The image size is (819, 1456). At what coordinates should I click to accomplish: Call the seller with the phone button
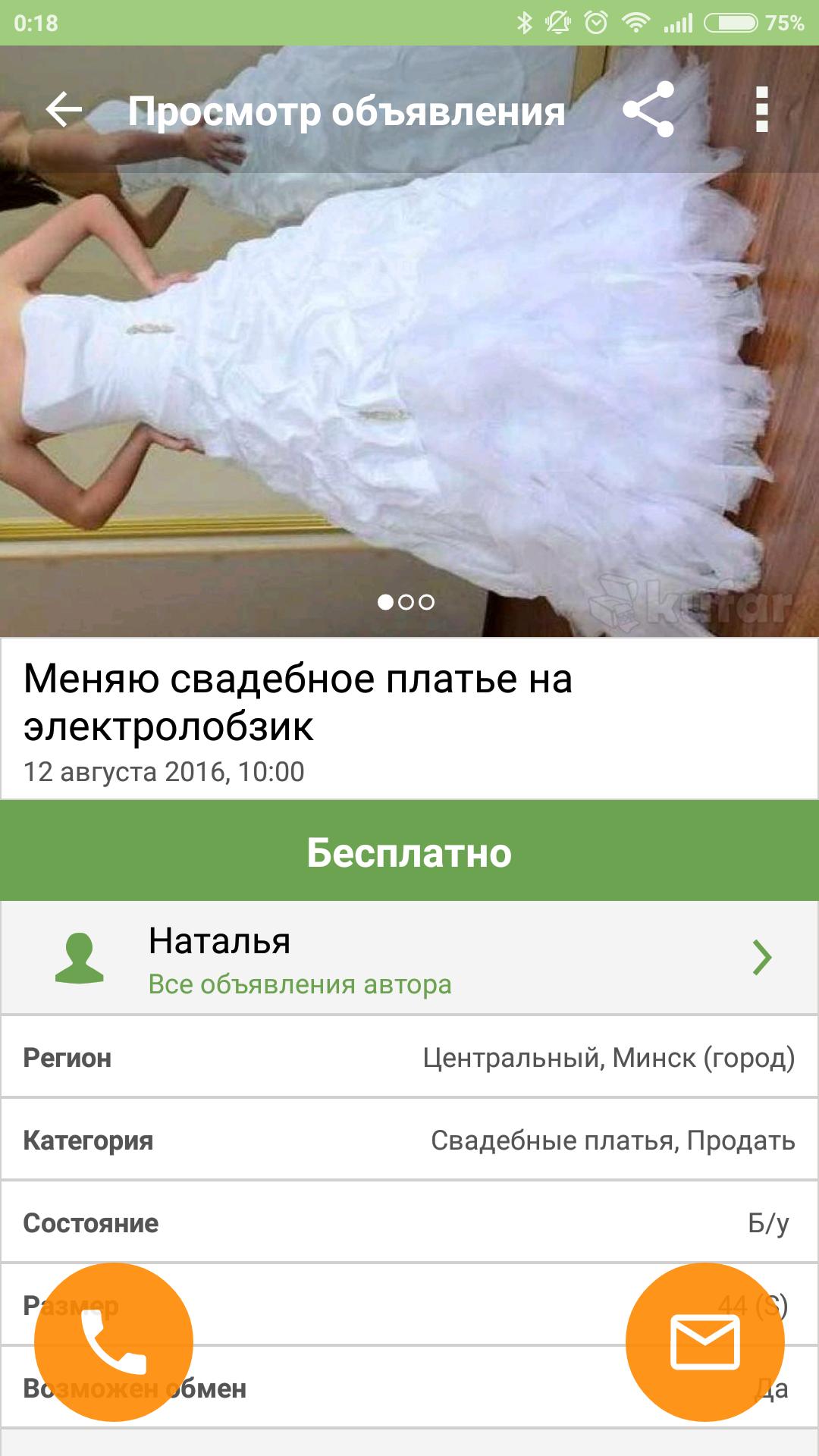114,1342
